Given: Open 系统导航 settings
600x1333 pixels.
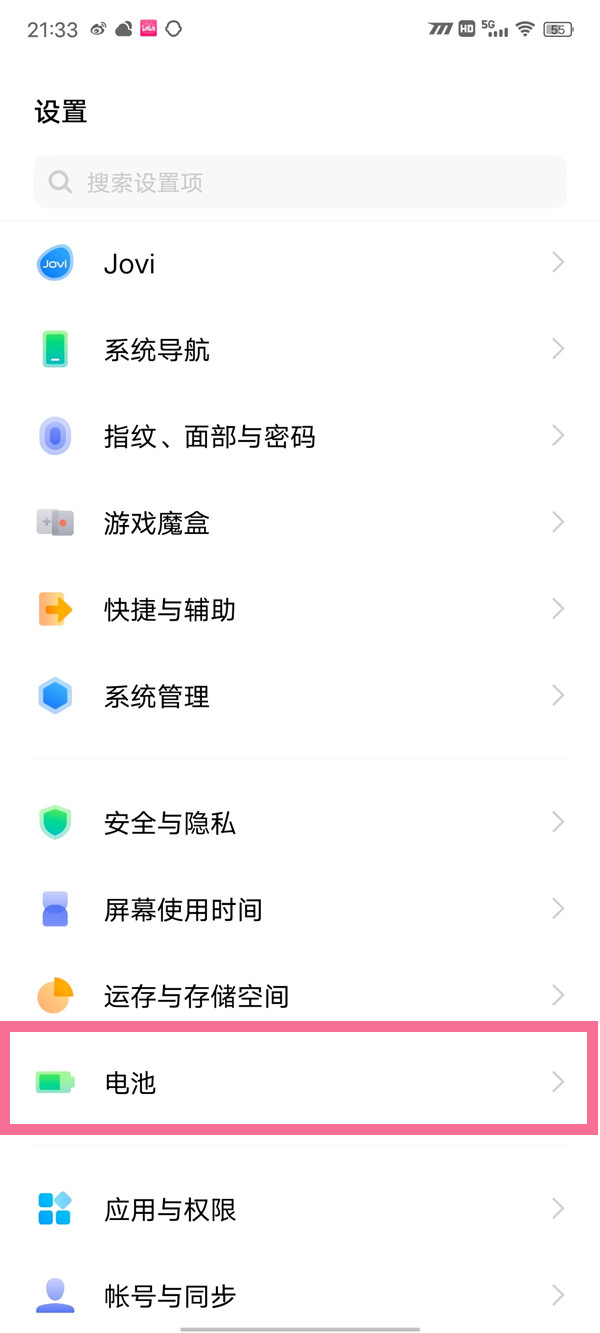Looking at the screenshot, I should (x=300, y=350).
